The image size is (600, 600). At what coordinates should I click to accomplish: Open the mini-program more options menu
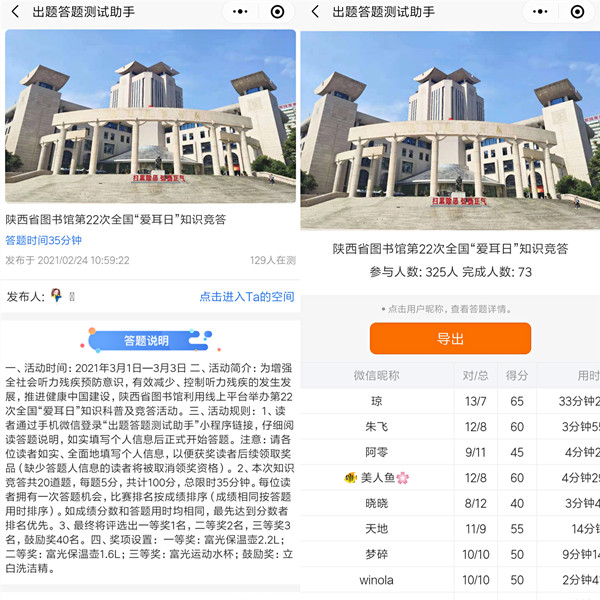238,12
